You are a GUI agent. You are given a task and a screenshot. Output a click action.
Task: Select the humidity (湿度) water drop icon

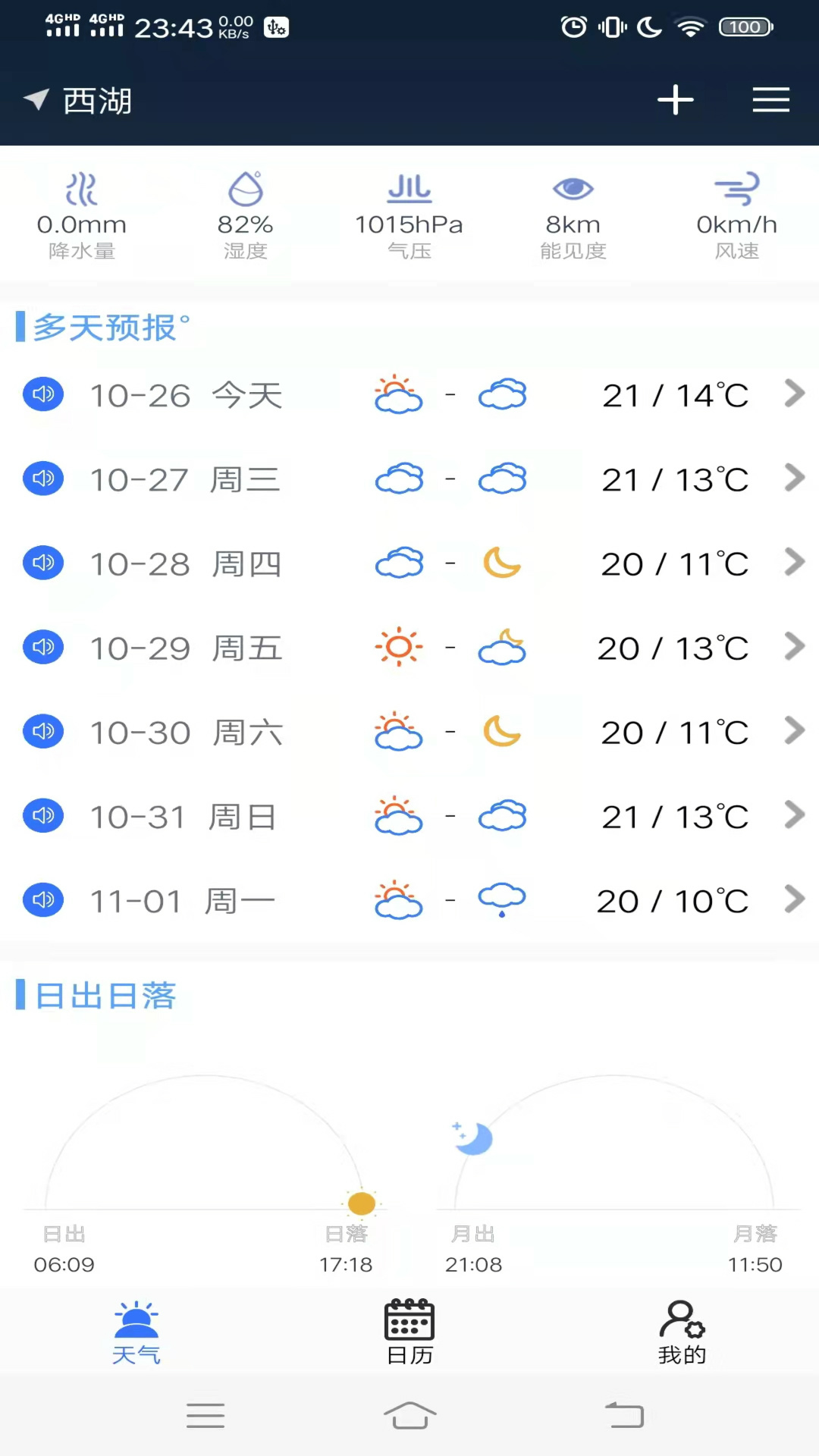coord(245,187)
